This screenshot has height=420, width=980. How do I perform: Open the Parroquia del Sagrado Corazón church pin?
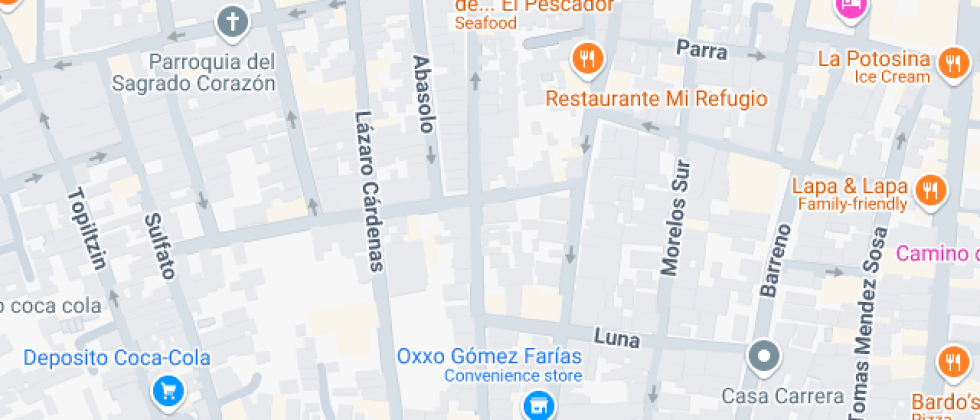click(233, 23)
